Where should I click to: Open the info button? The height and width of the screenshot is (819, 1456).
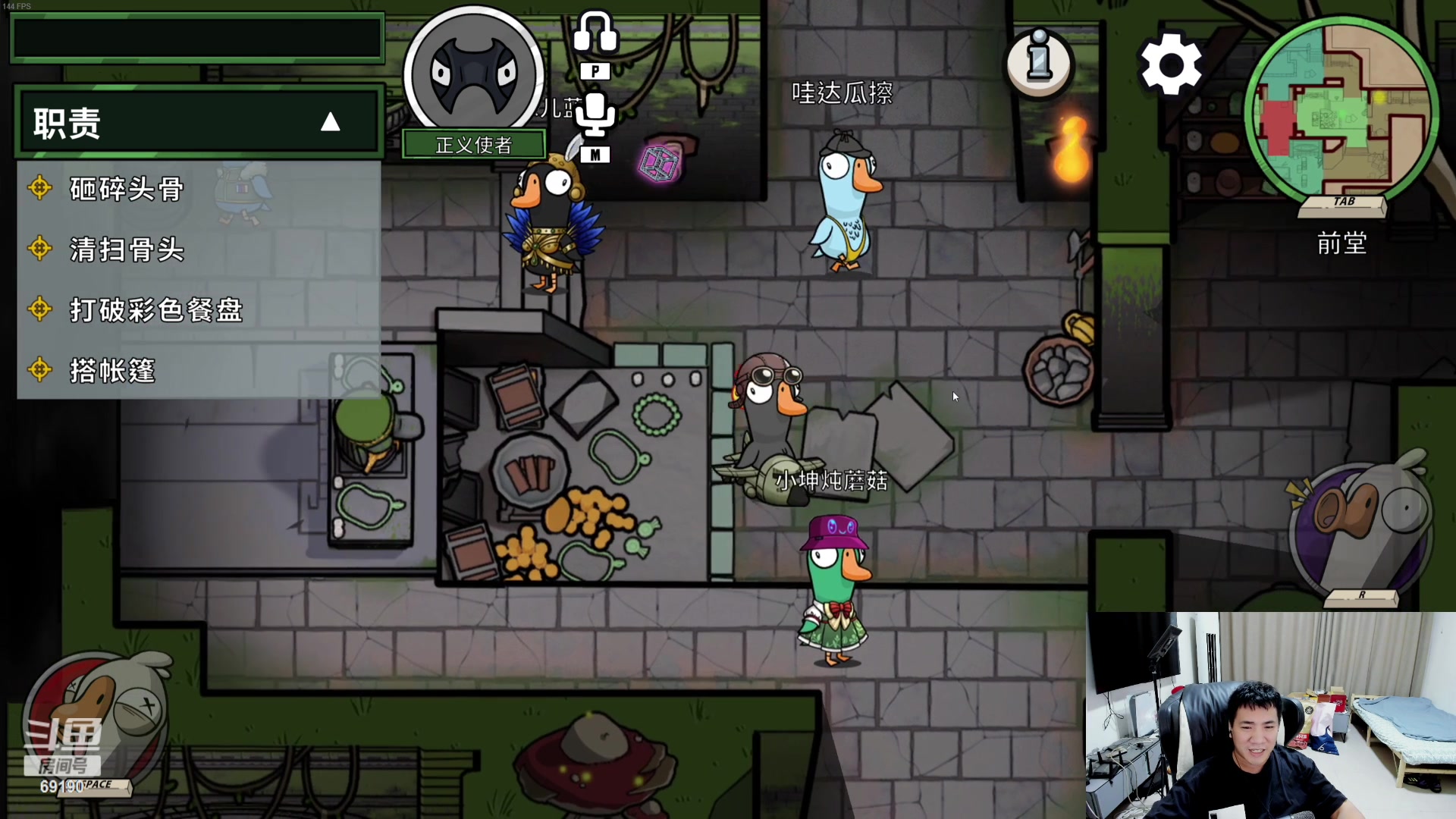[x=1039, y=62]
